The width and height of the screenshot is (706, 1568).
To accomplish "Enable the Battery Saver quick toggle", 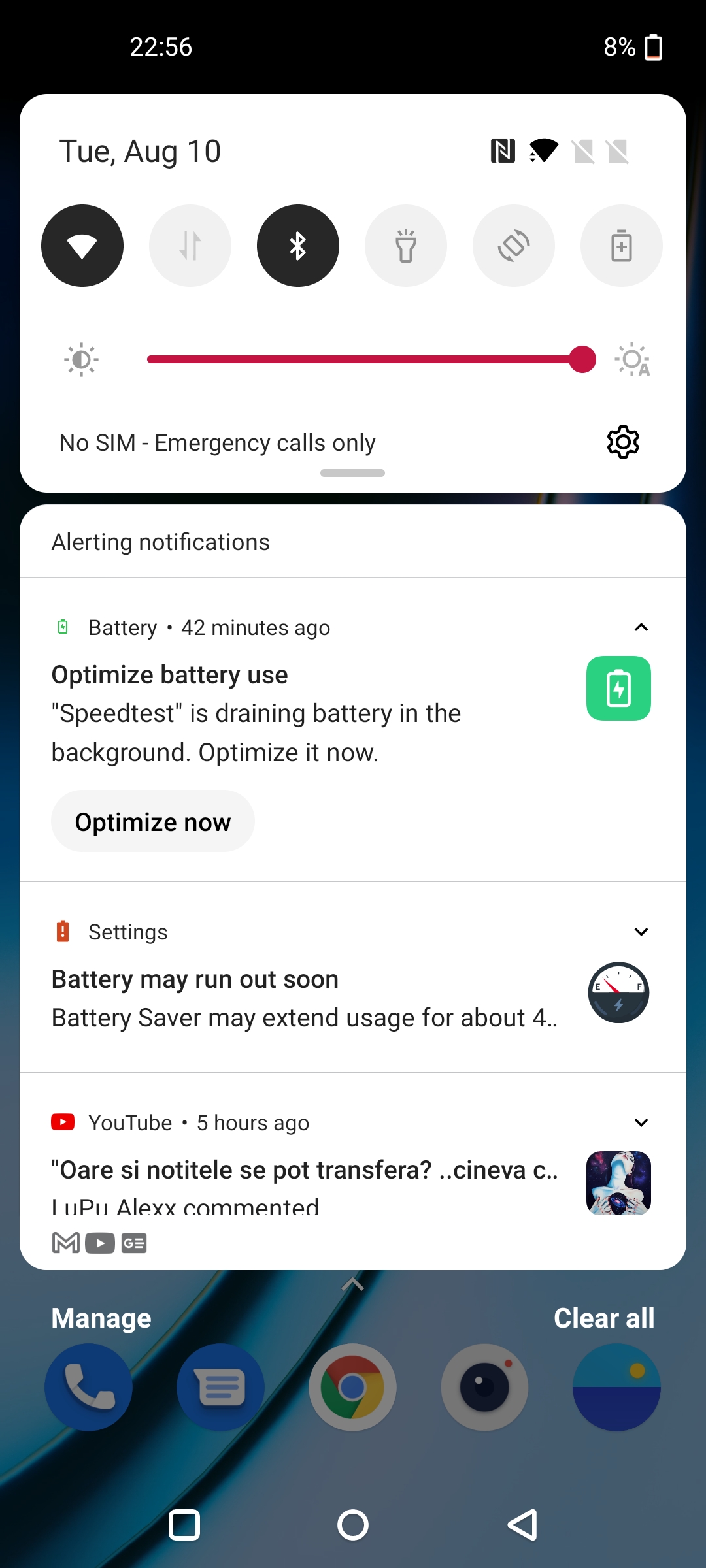I will pos(622,246).
